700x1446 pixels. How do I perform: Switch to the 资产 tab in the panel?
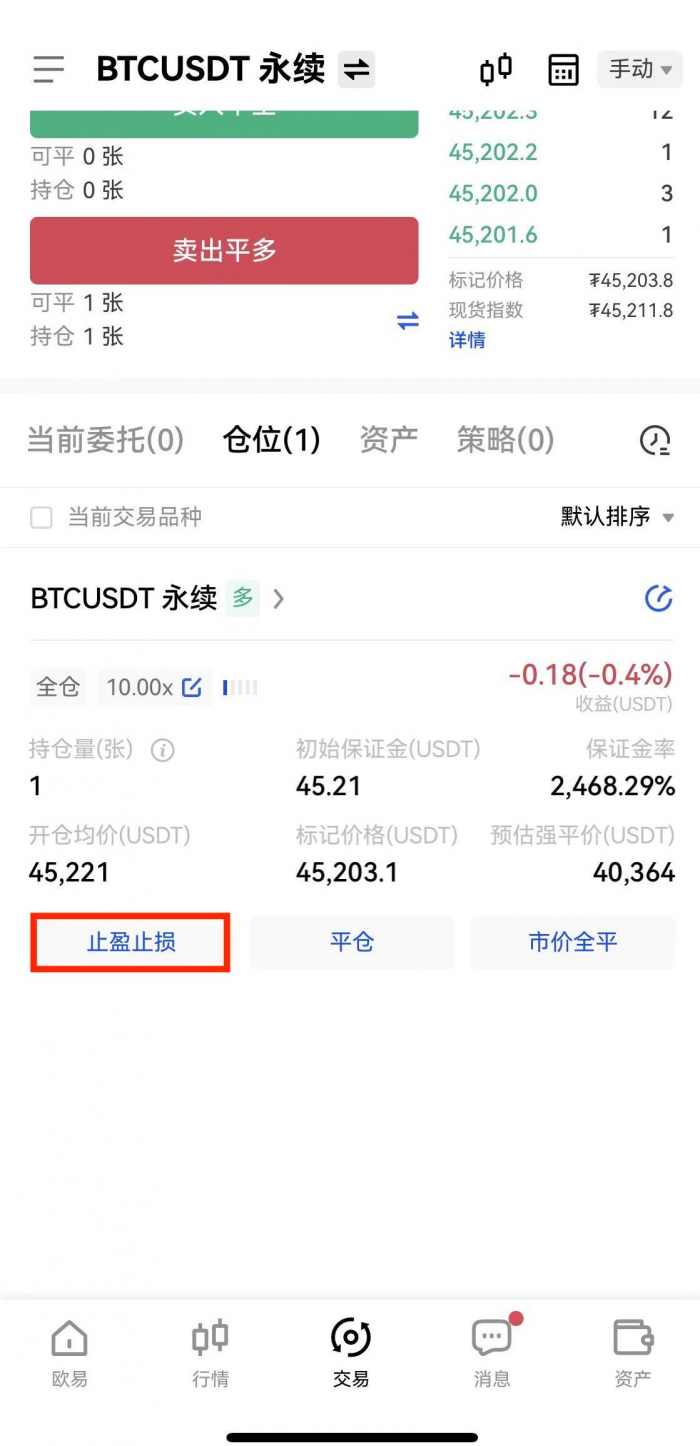(389, 440)
